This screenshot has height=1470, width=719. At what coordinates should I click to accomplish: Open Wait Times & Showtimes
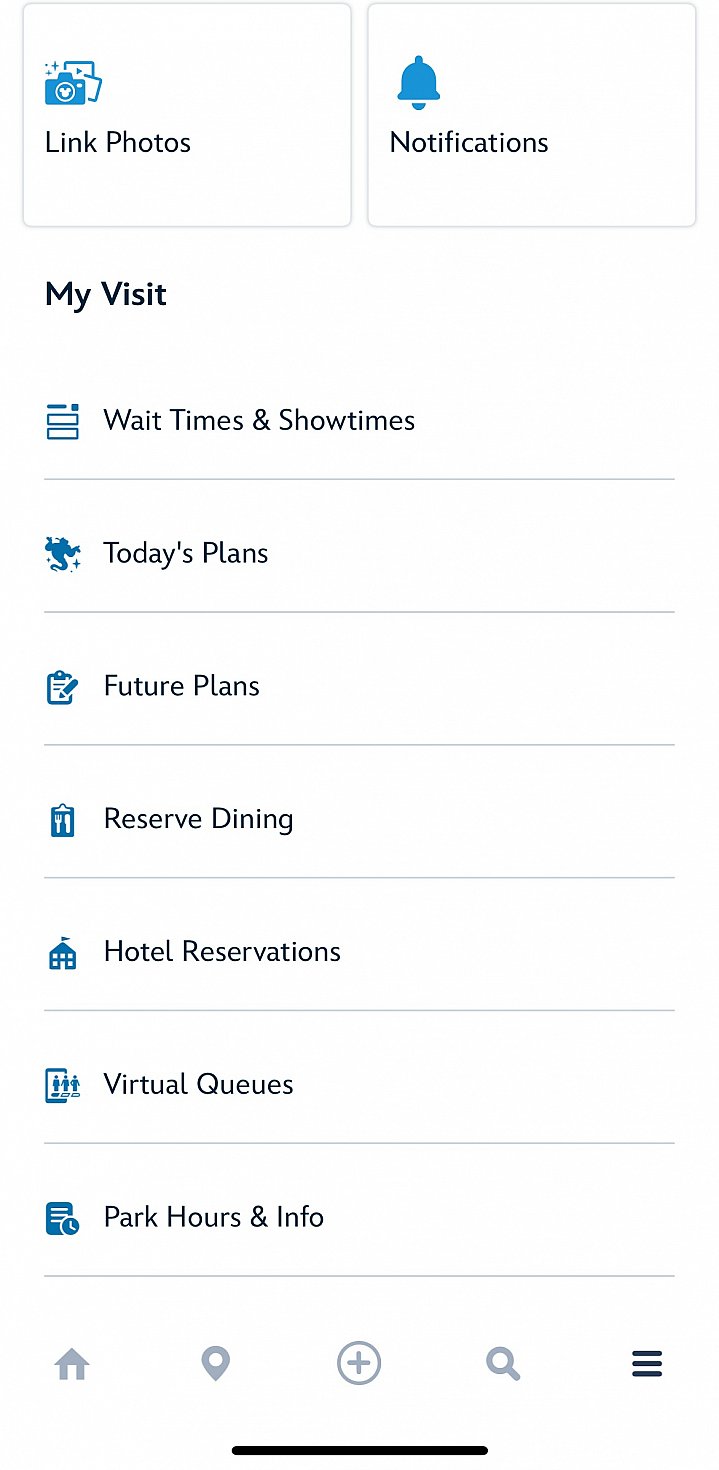[359, 421]
